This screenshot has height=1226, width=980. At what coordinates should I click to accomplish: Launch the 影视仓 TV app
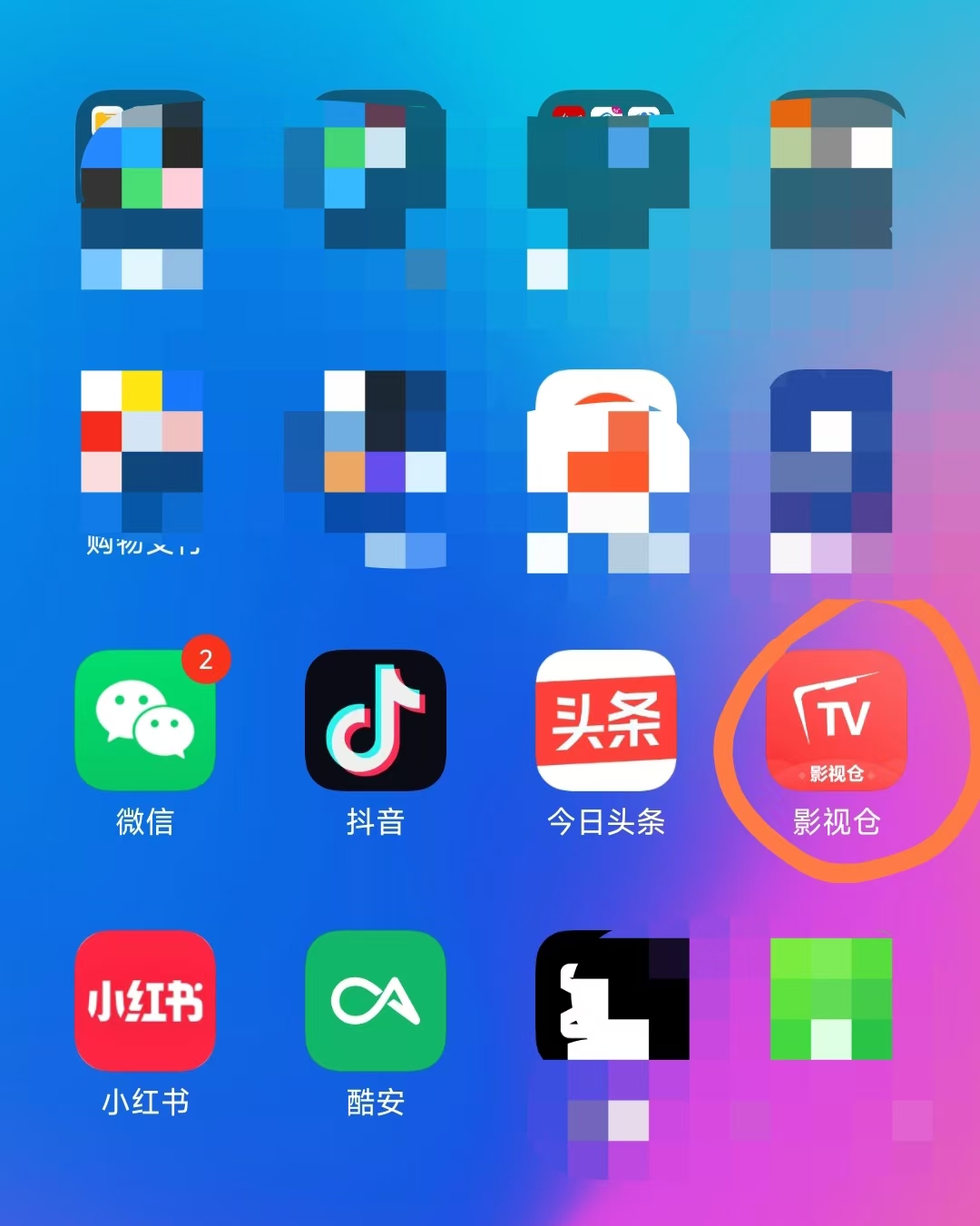point(837,721)
